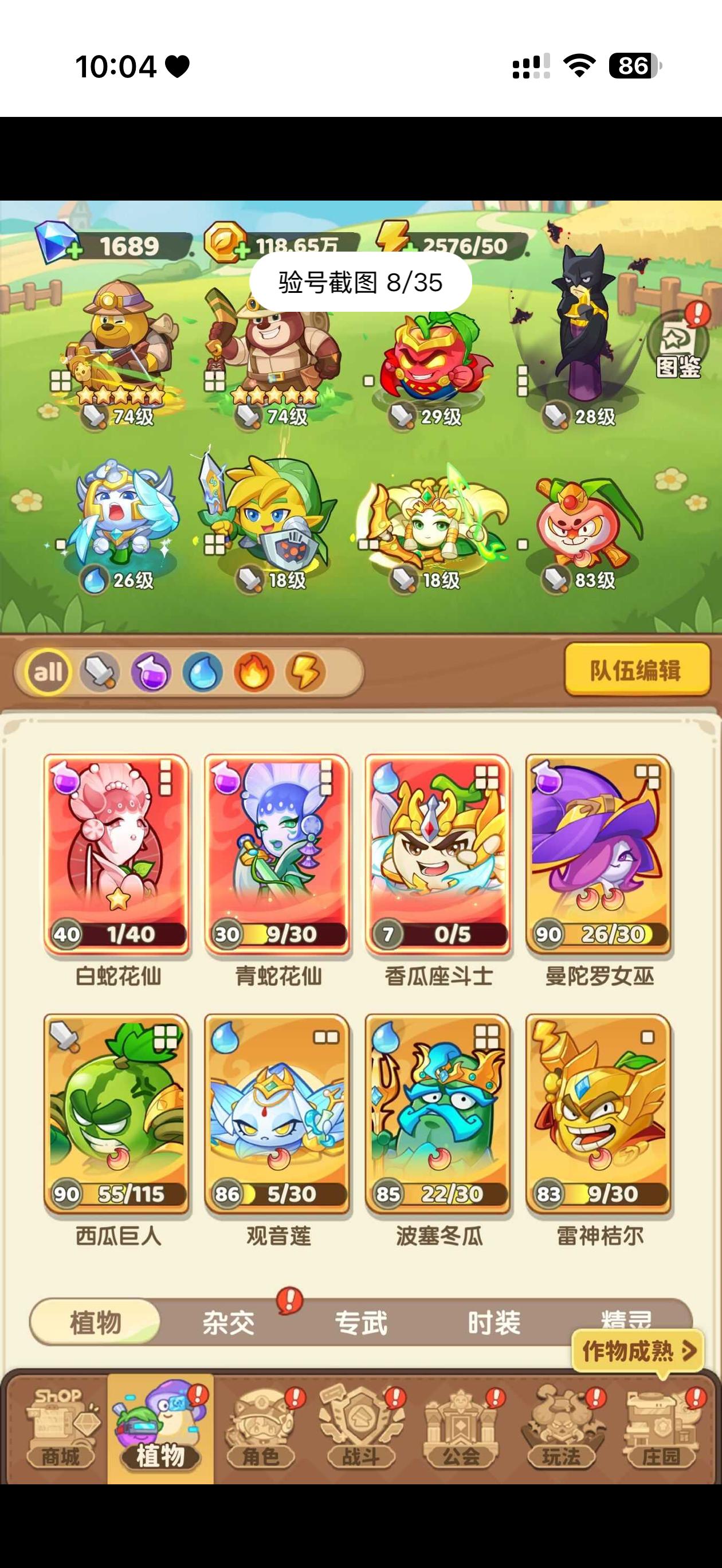
Task: Switch to the 时装 tab
Action: click(494, 1323)
